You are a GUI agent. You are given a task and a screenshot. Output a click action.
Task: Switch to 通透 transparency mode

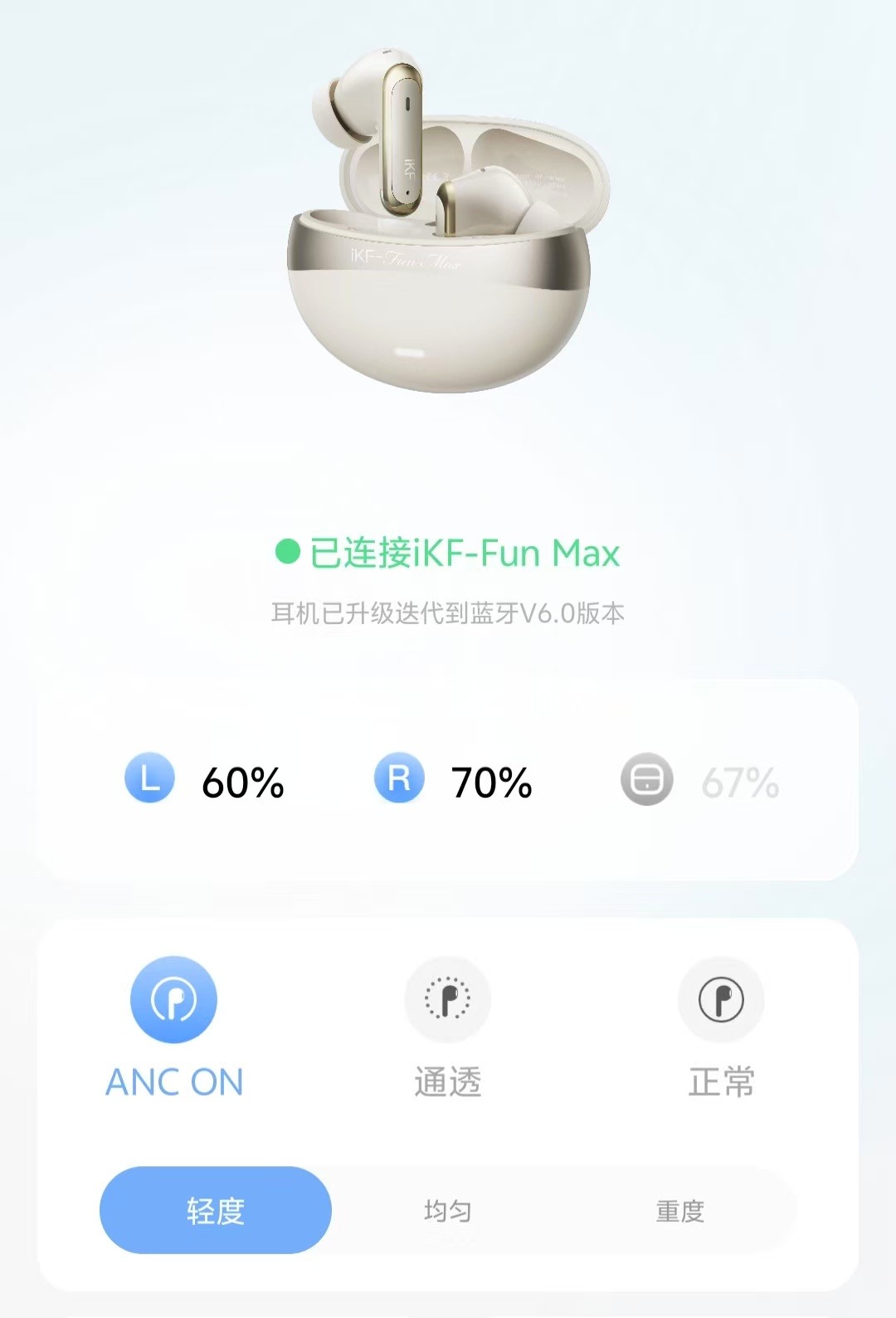pyautogui.click(x=447, y=1000)
